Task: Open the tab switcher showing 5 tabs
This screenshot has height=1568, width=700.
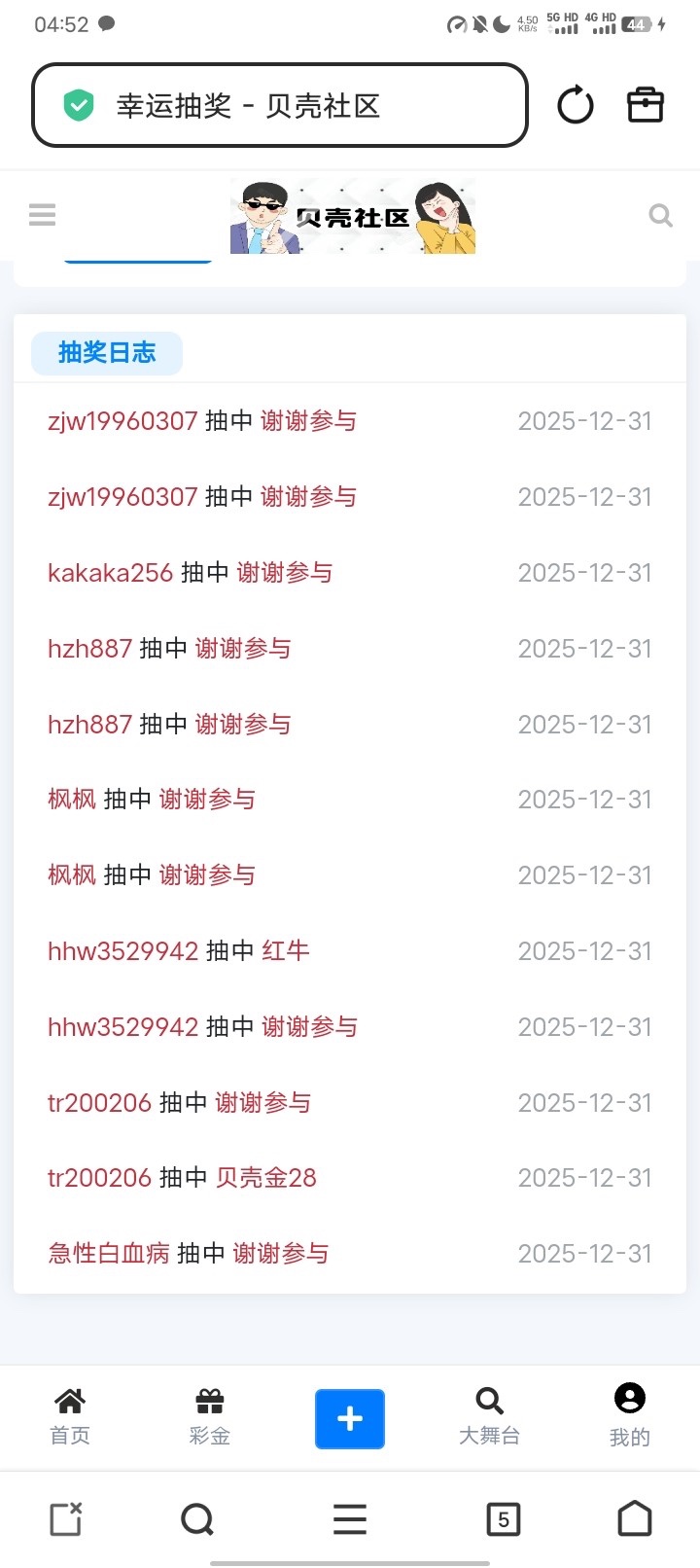Action: coord(503,1518)
